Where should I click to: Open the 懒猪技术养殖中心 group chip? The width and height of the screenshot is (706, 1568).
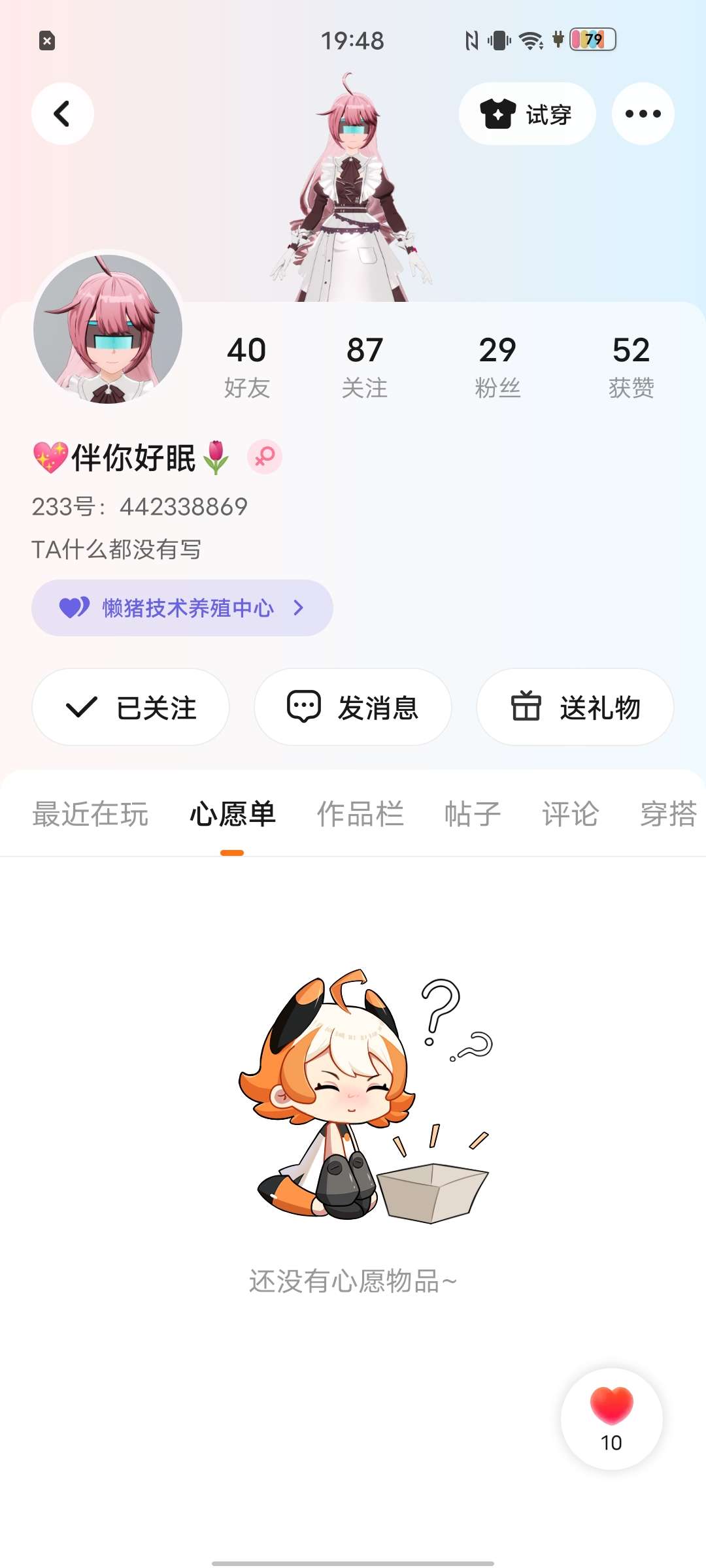182,608
